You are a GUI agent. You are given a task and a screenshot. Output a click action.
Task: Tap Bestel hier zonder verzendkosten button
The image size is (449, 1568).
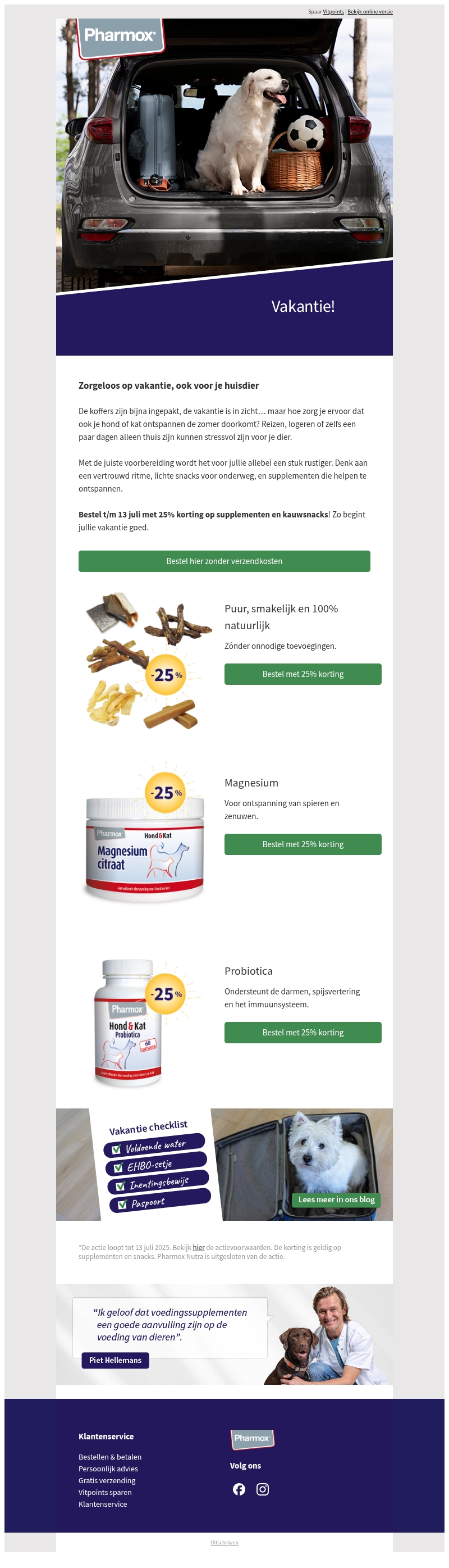pyautogui.click(x=224, y=561)
